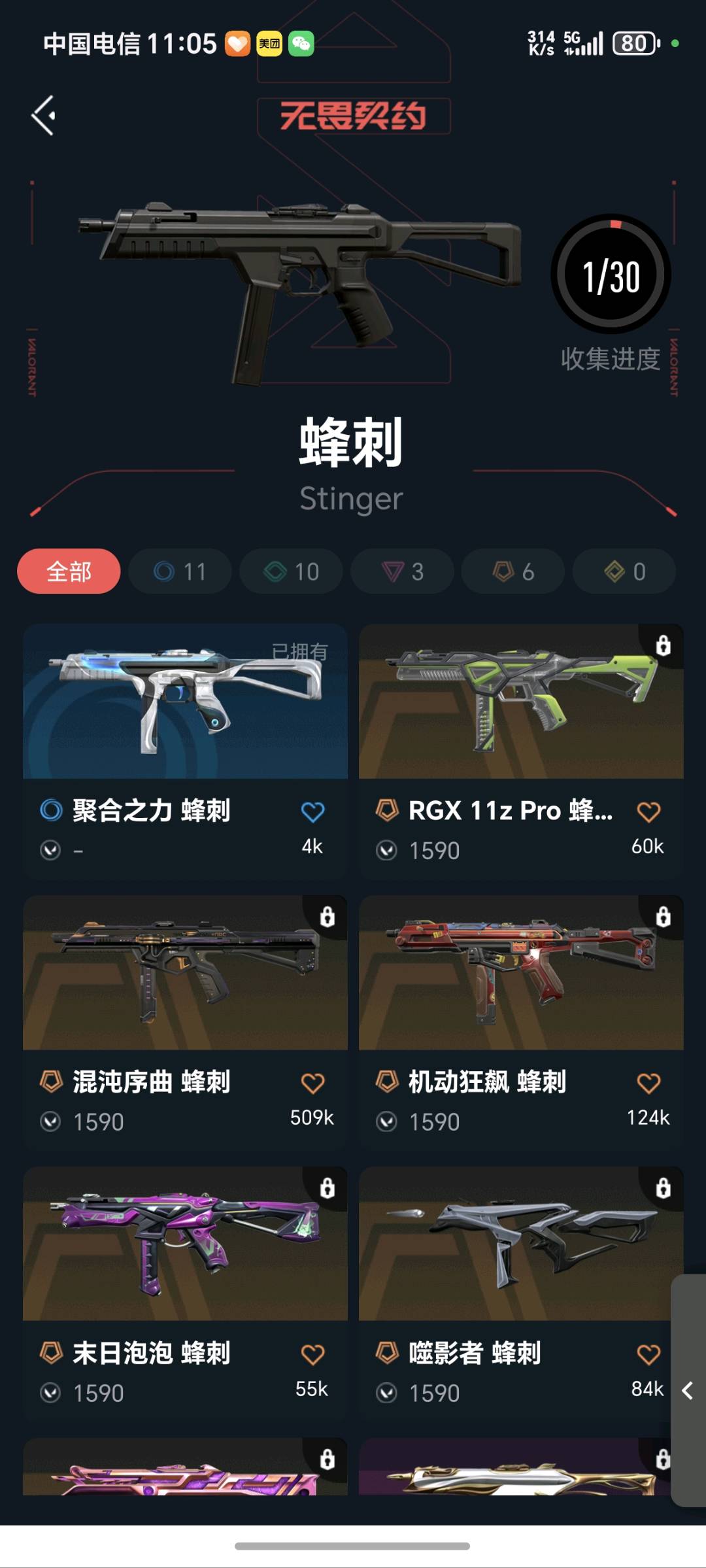The image size is (706, 1568).
Task: Like the RGX 11z Pro skin
Action: (x=648, y=812)
